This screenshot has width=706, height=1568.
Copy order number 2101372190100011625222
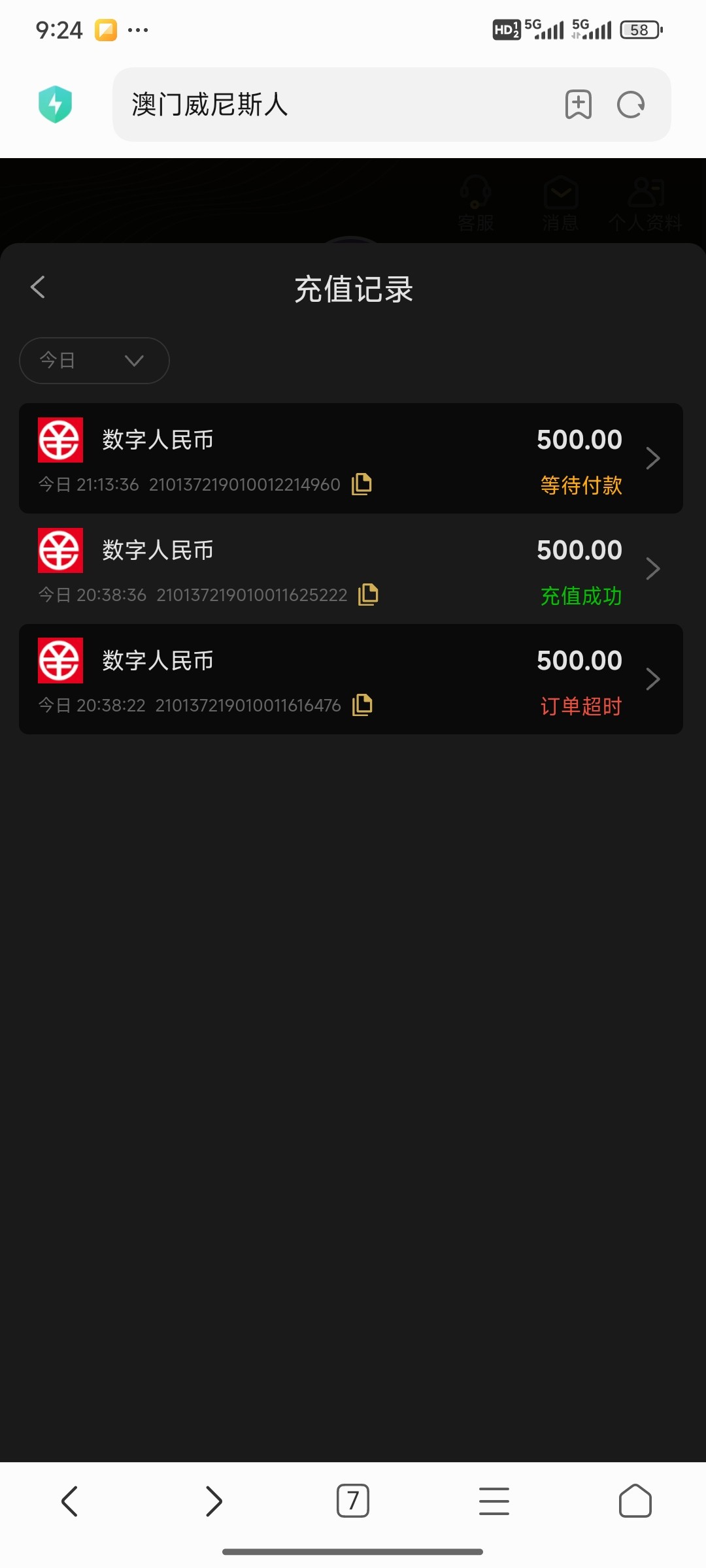click(368, 595)
